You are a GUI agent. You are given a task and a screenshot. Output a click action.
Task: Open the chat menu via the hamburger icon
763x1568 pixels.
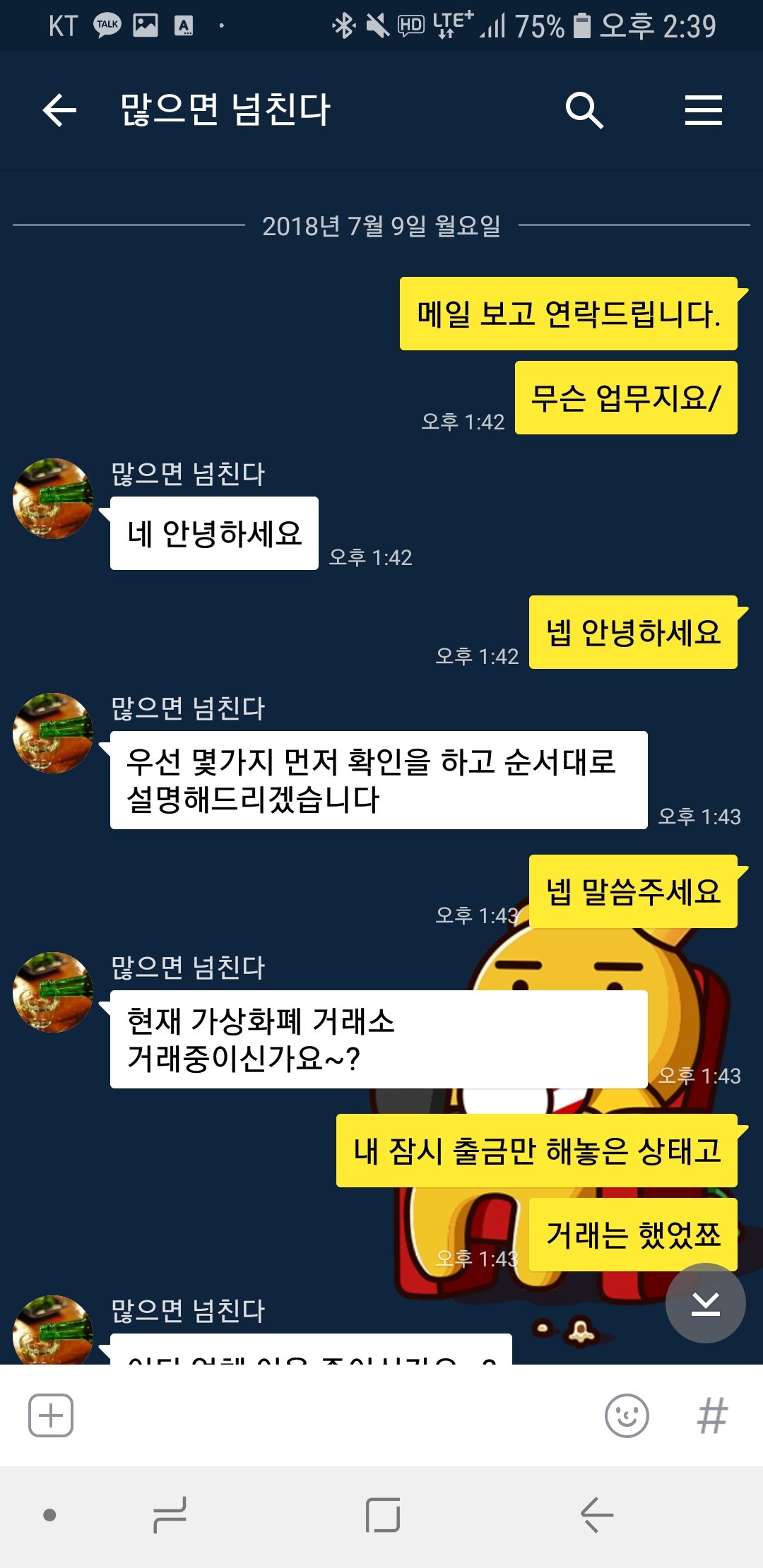coord(704,109)
